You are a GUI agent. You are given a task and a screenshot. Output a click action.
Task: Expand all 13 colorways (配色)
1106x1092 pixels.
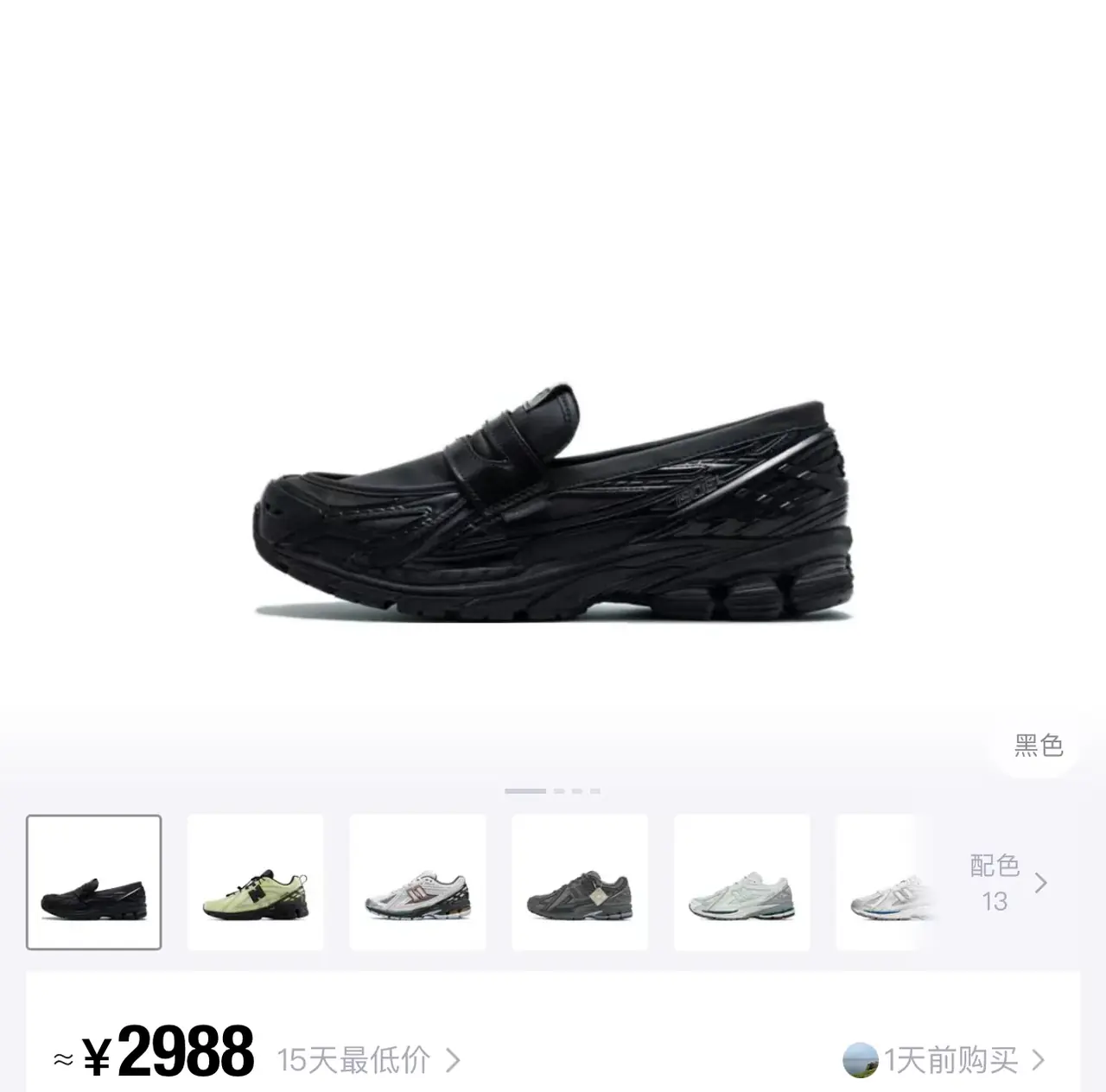pos(1007,883)
